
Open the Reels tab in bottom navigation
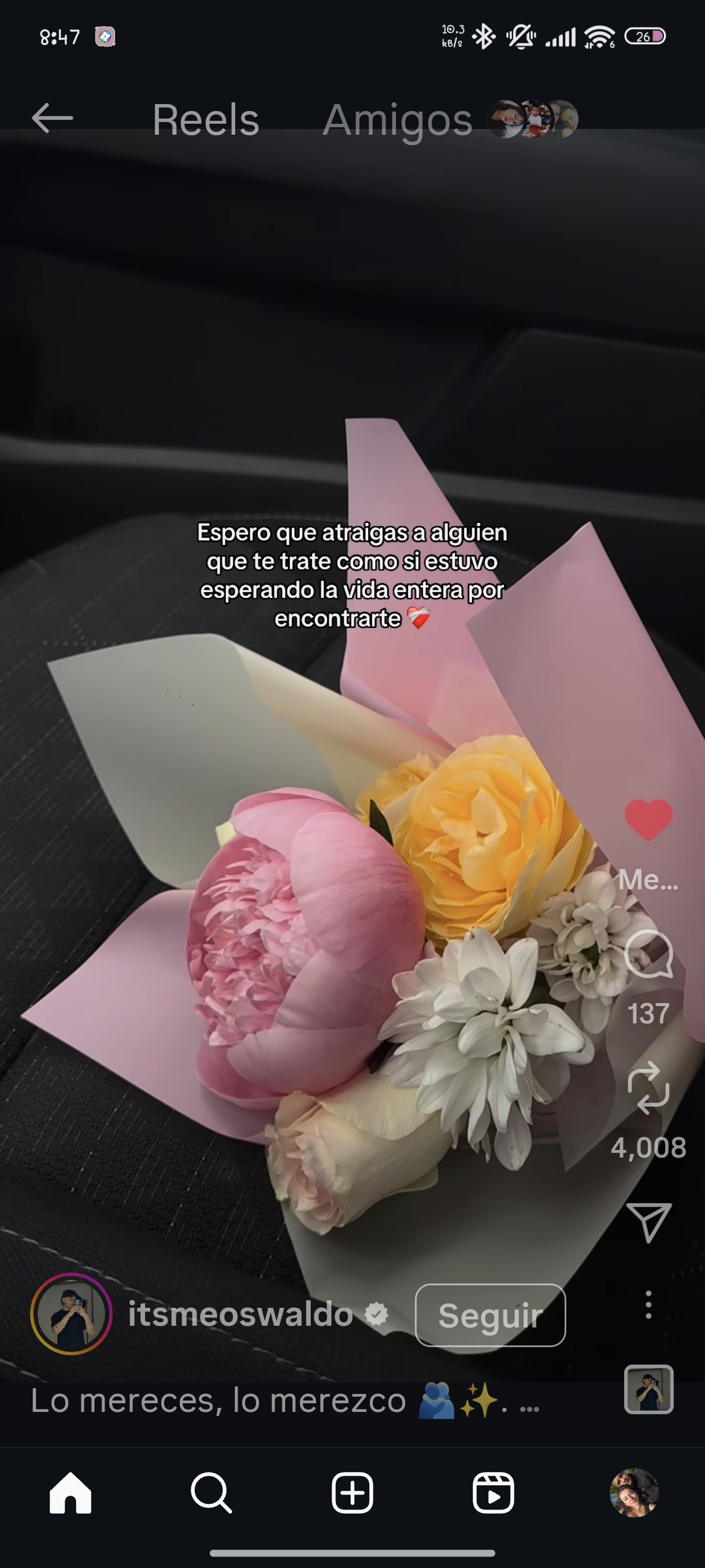pos(493,1492)
